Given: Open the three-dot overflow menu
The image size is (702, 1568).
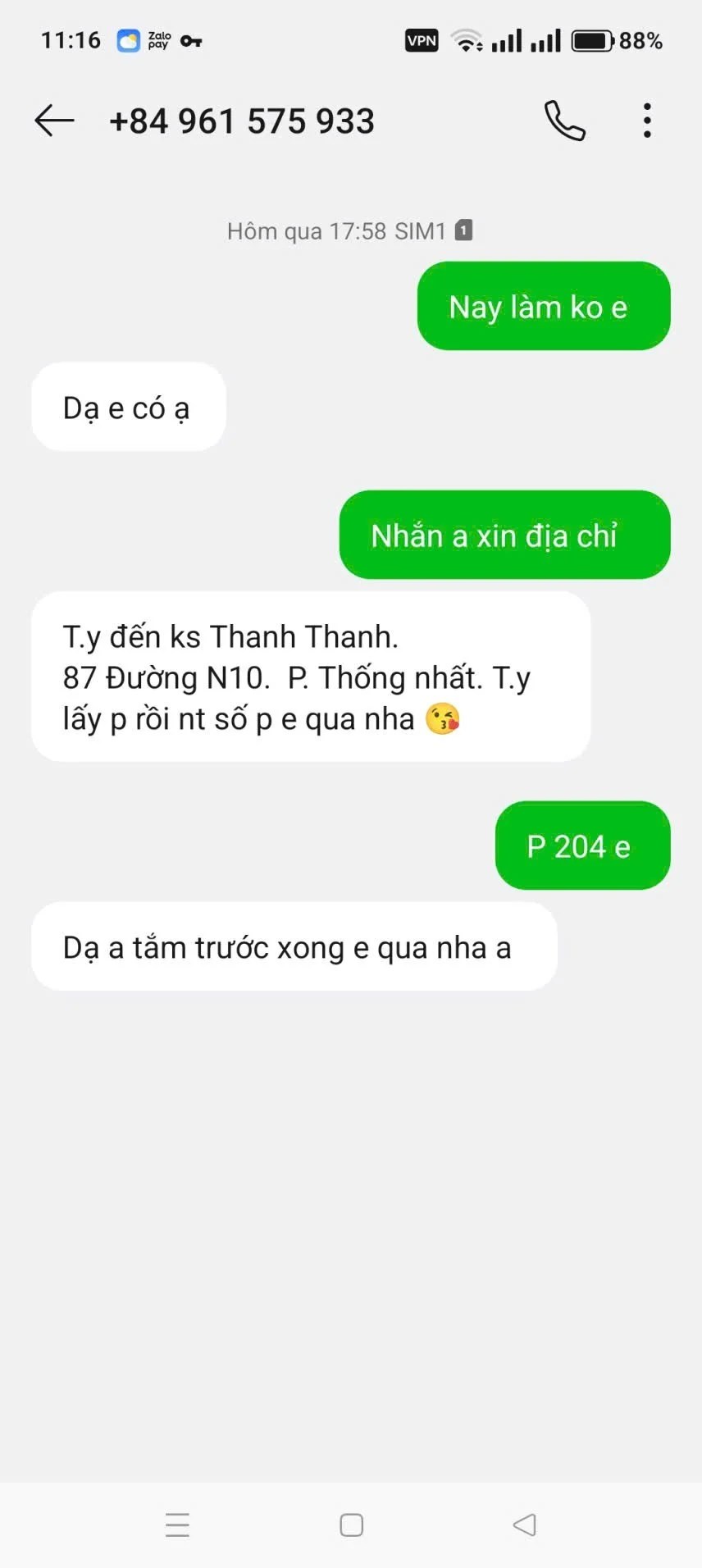Looking at the screenshot, I should click(647, 121).
